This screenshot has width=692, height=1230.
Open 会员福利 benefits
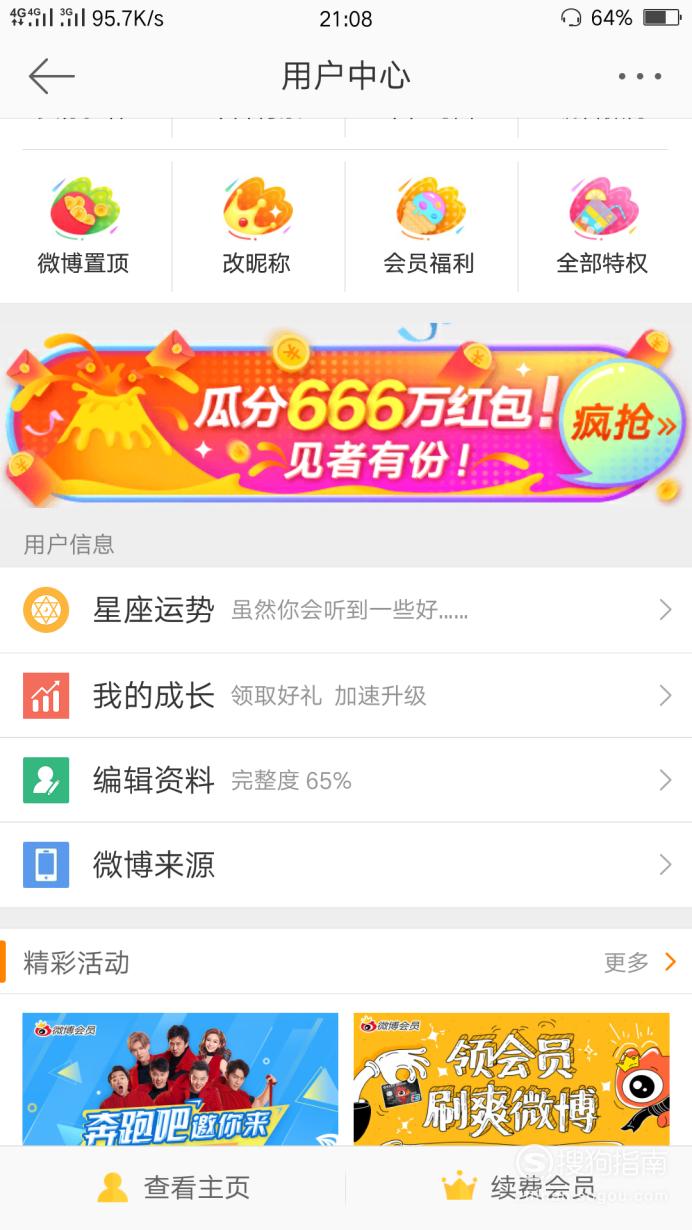pyautogui.click(x=429, y=226)
